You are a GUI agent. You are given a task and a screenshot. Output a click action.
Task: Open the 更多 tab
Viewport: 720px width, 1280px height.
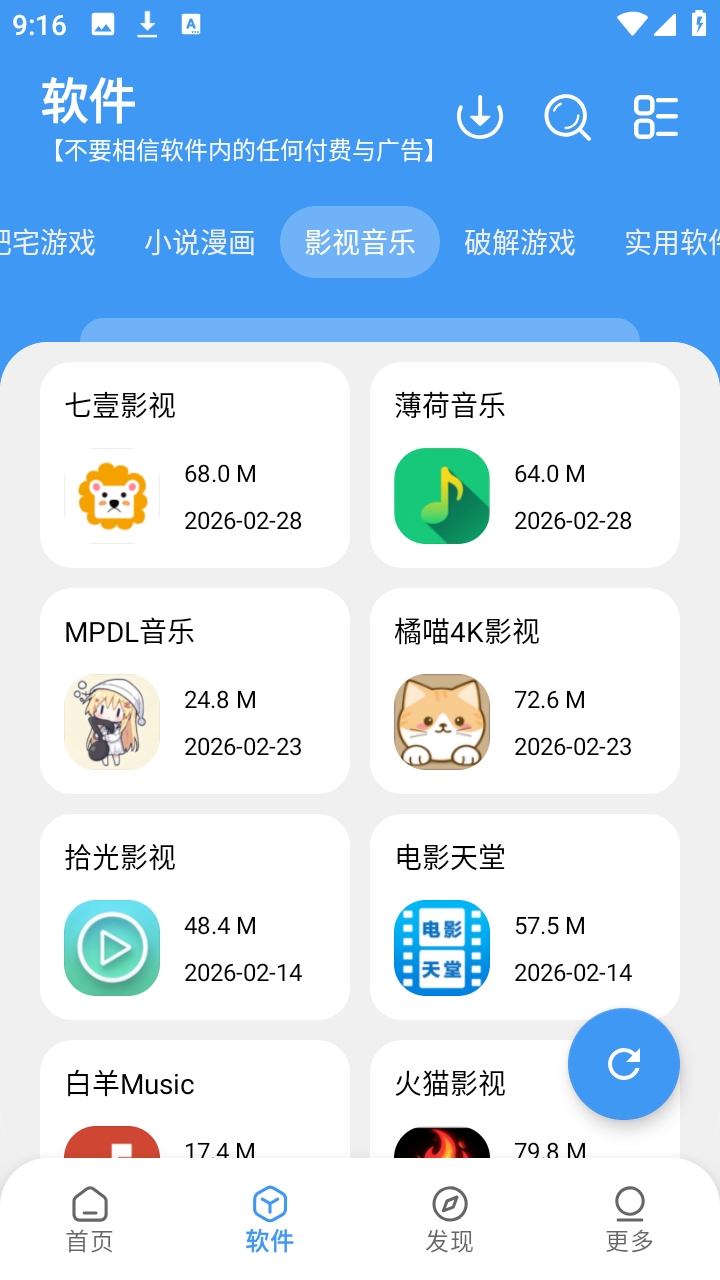(630, 1220)
